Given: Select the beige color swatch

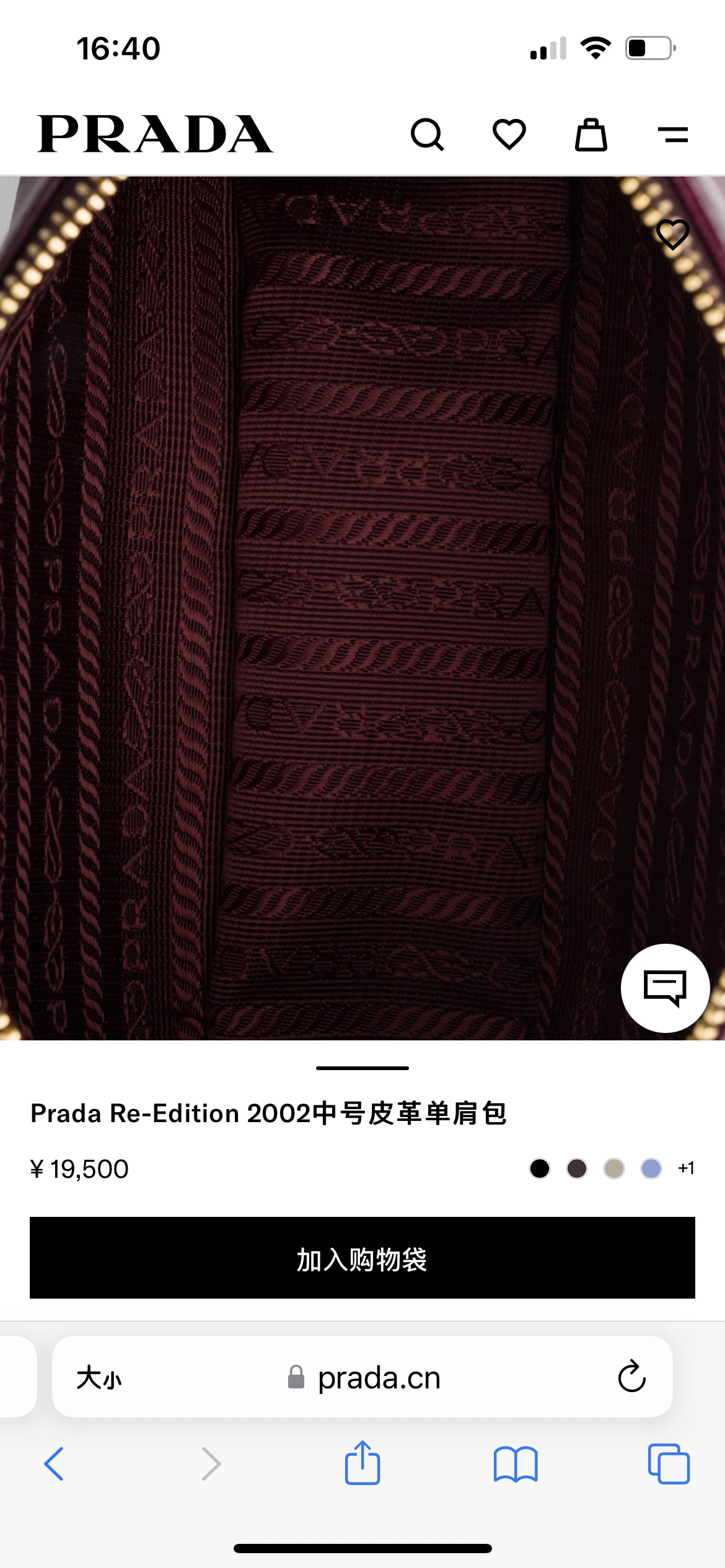Looking at the screenshot, I should point(614,1169).
